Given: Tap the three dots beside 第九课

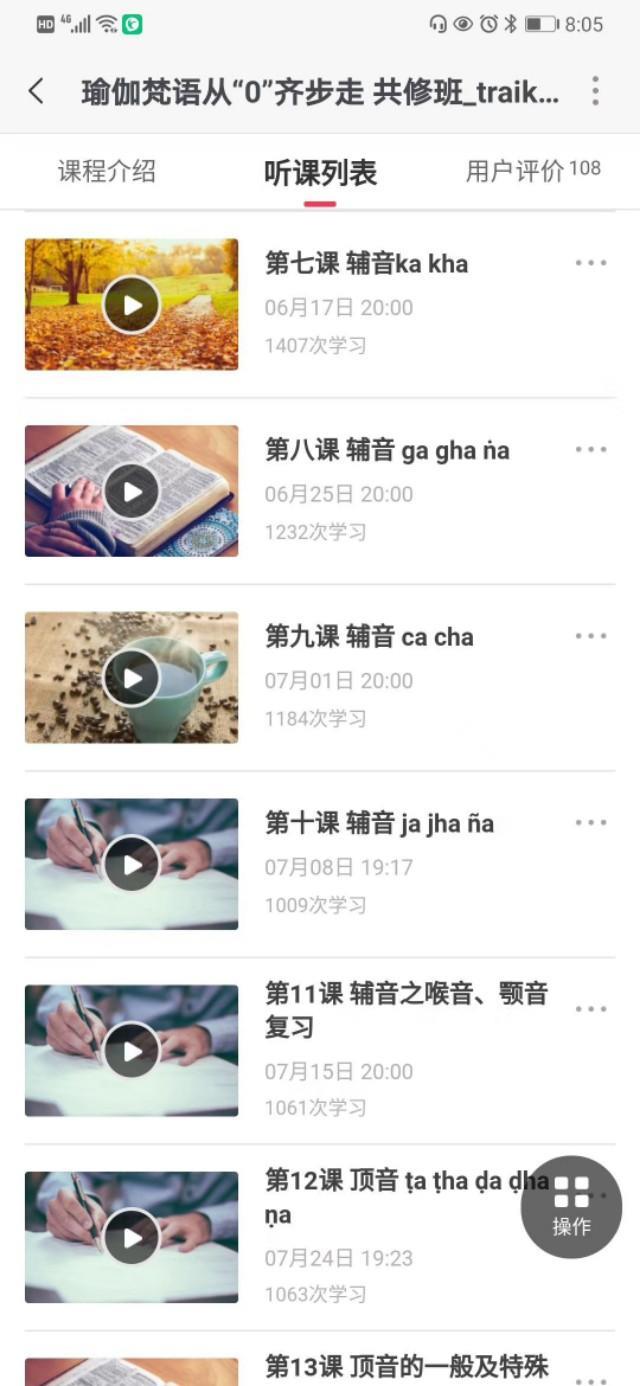Looking at the screenshot, I should 590,636.
